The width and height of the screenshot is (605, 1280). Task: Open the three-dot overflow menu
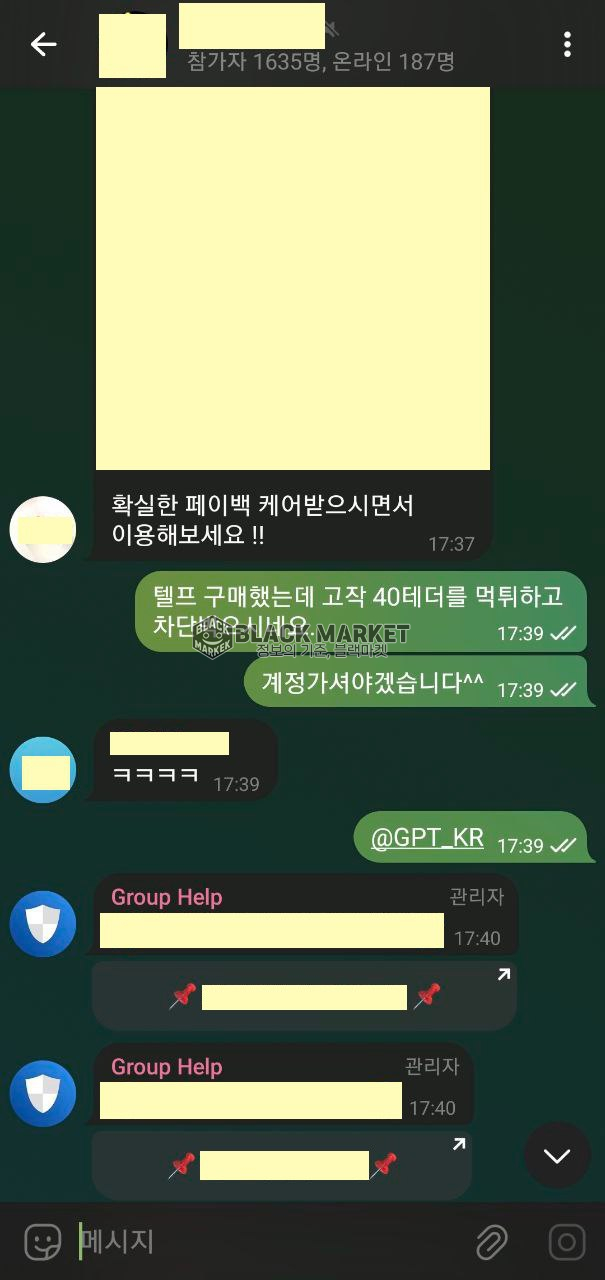point(567,44)
